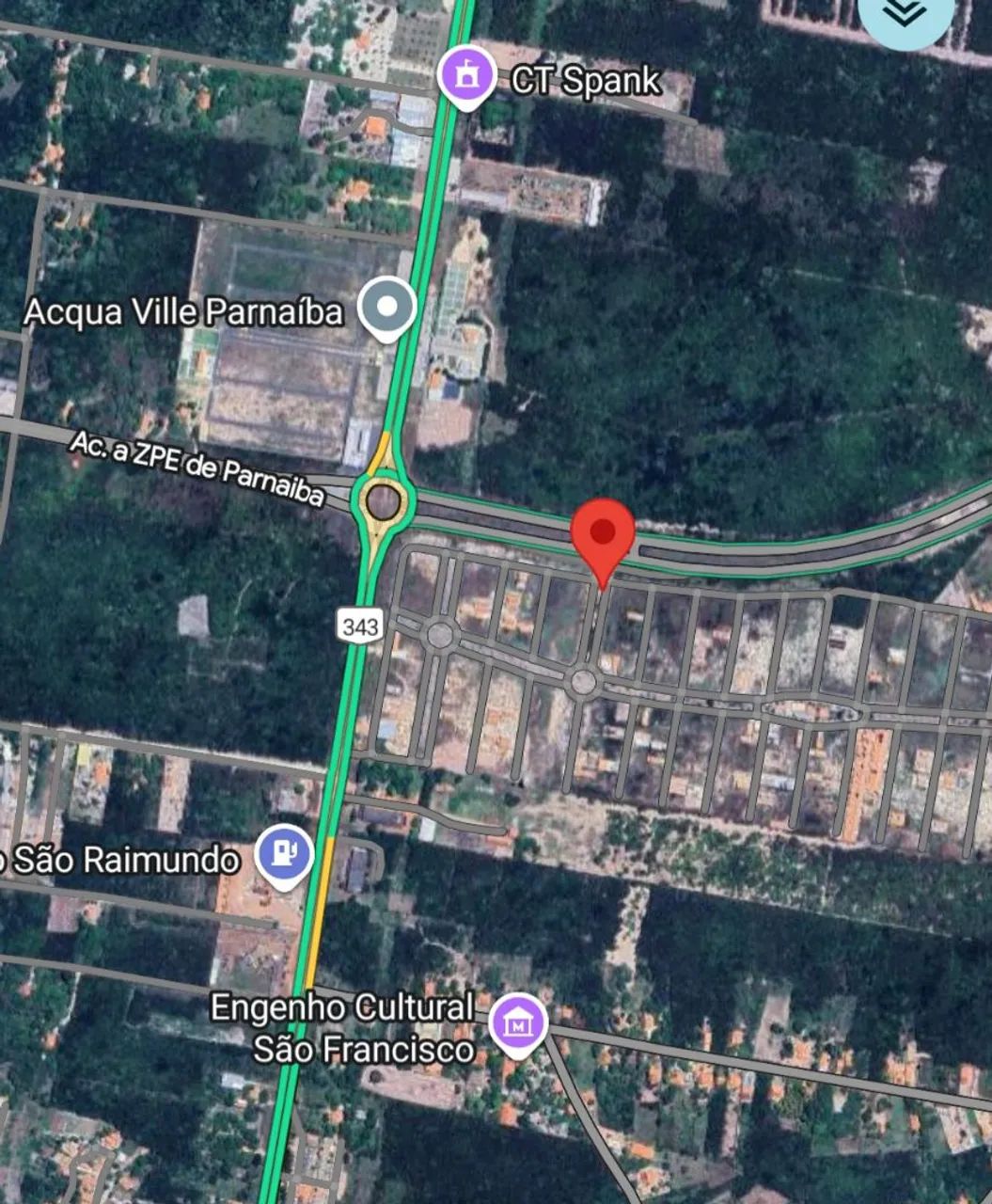Click the fuel pump symbol in the blue marker
The height and width of the screenshot is (1204, 992).
pos(285,851)
